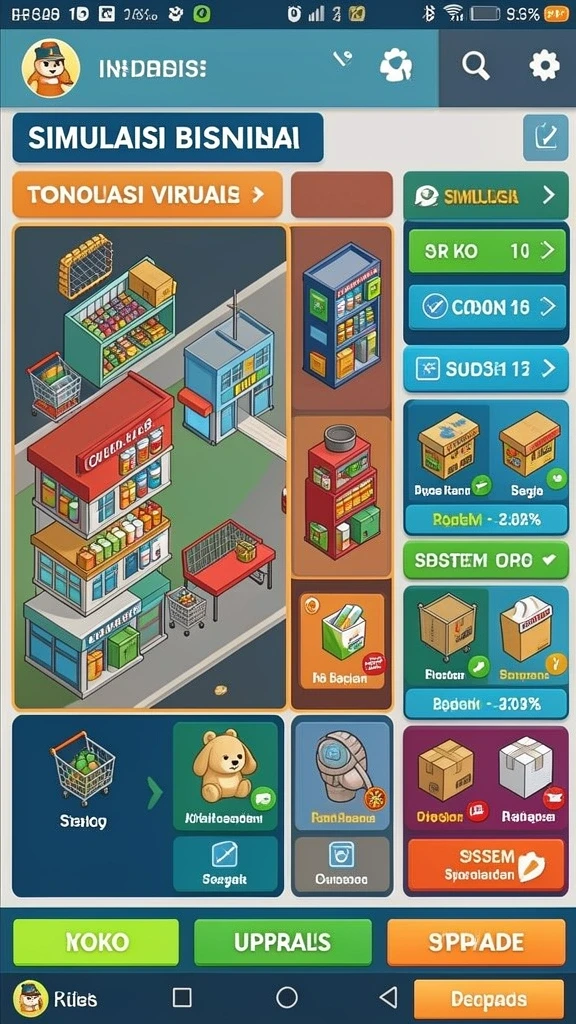
Task: Select the SR KO 10 button
Action: click(487, 251)
